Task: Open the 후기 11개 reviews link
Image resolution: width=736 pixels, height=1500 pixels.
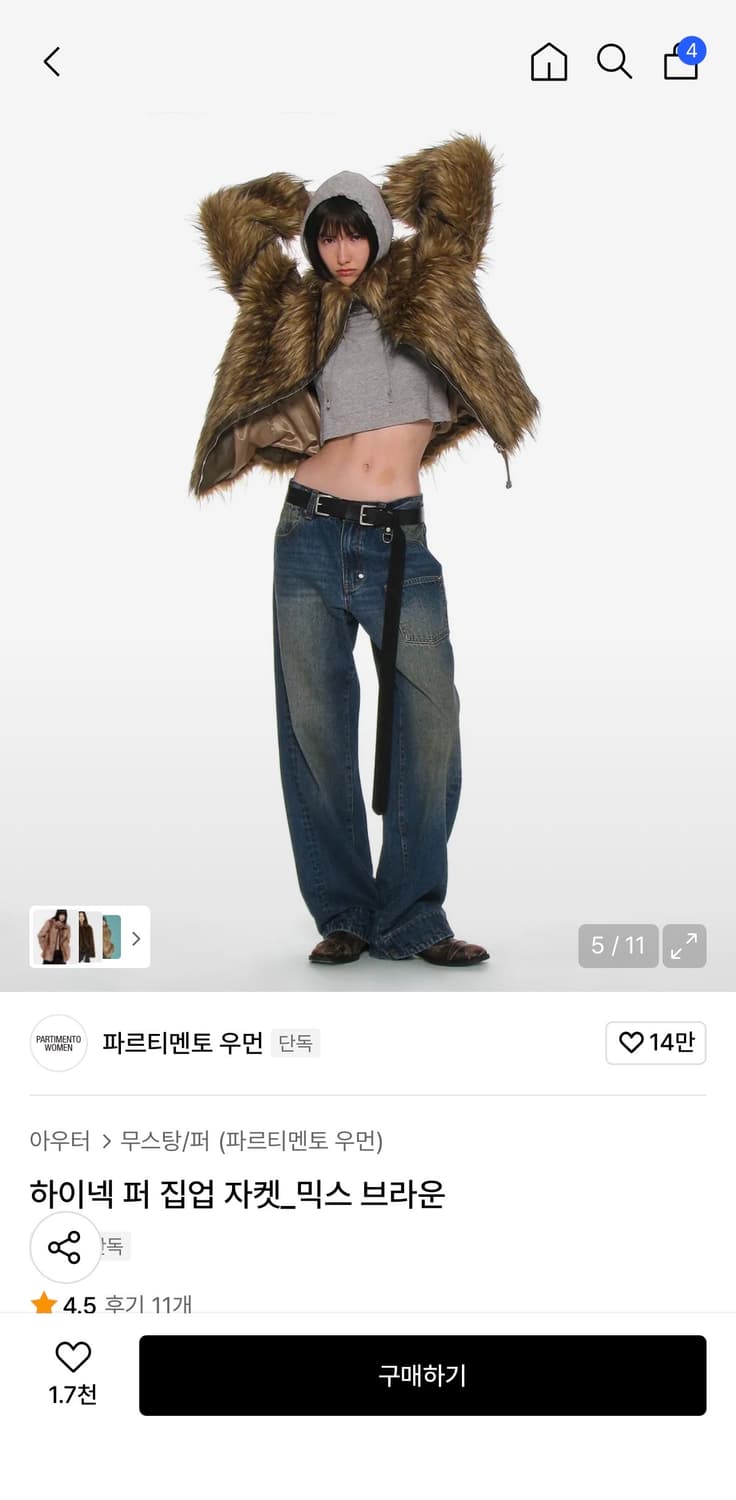Action: click(x=152, y=1304)
